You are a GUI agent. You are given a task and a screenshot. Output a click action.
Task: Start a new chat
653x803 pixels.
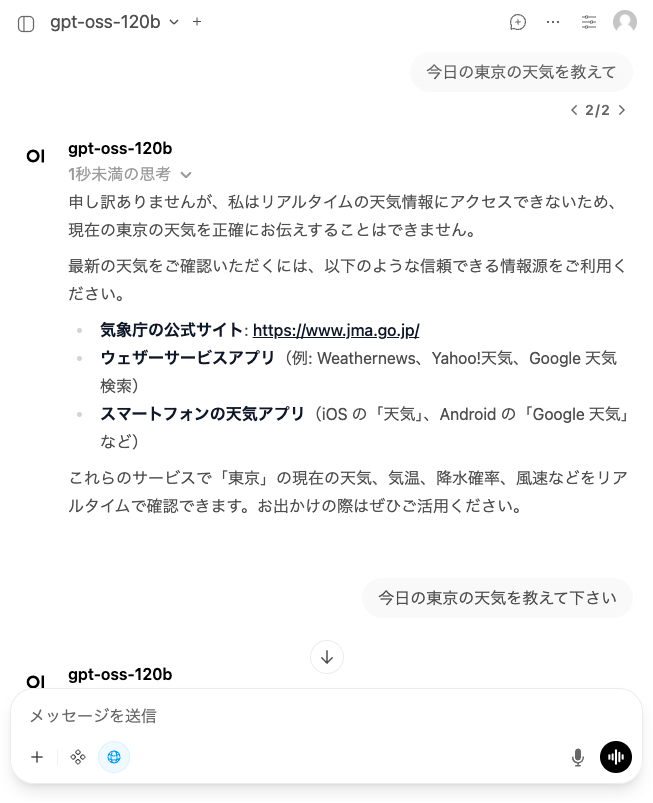(x=518, y=22)
